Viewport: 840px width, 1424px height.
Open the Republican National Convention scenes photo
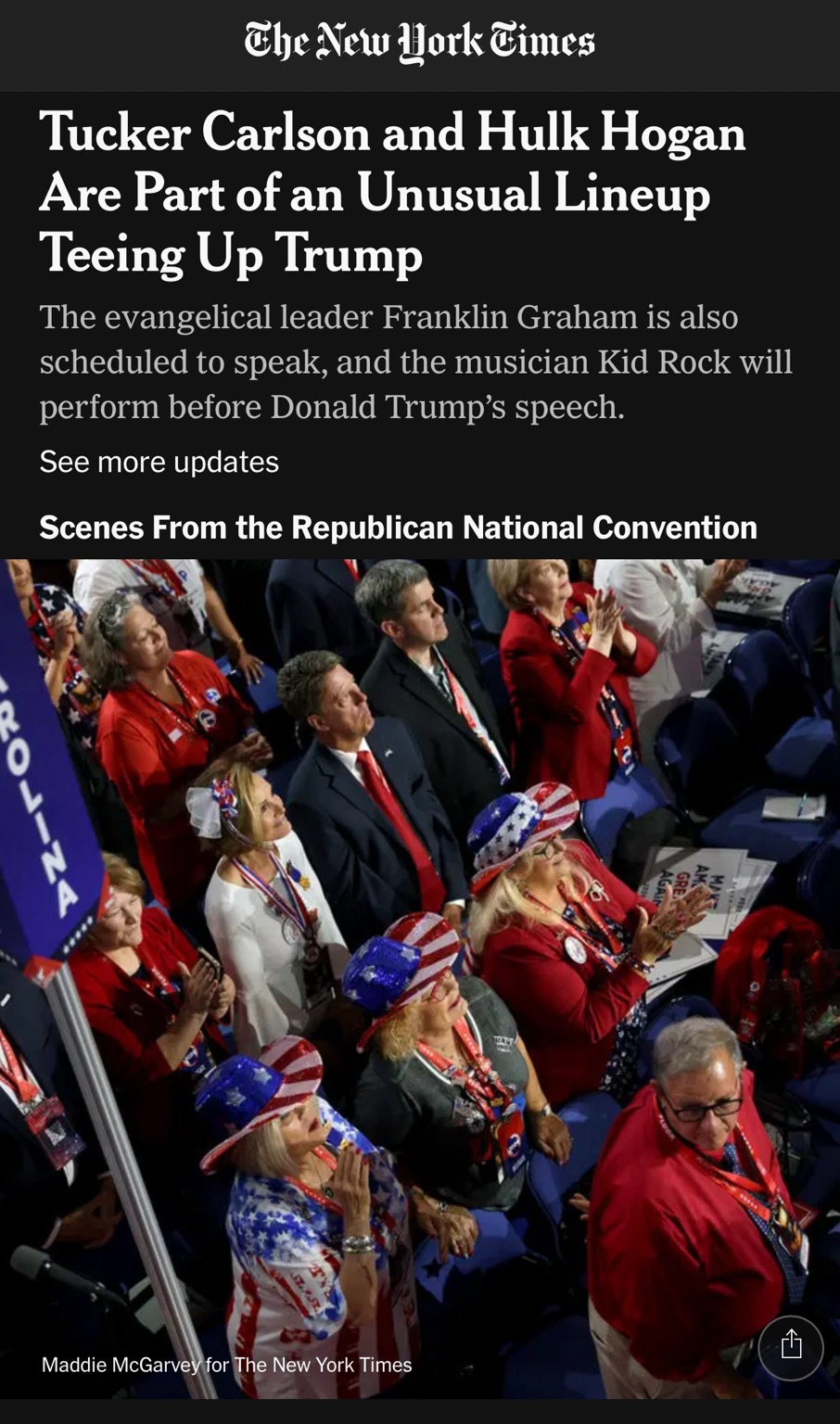click(420, 978)
